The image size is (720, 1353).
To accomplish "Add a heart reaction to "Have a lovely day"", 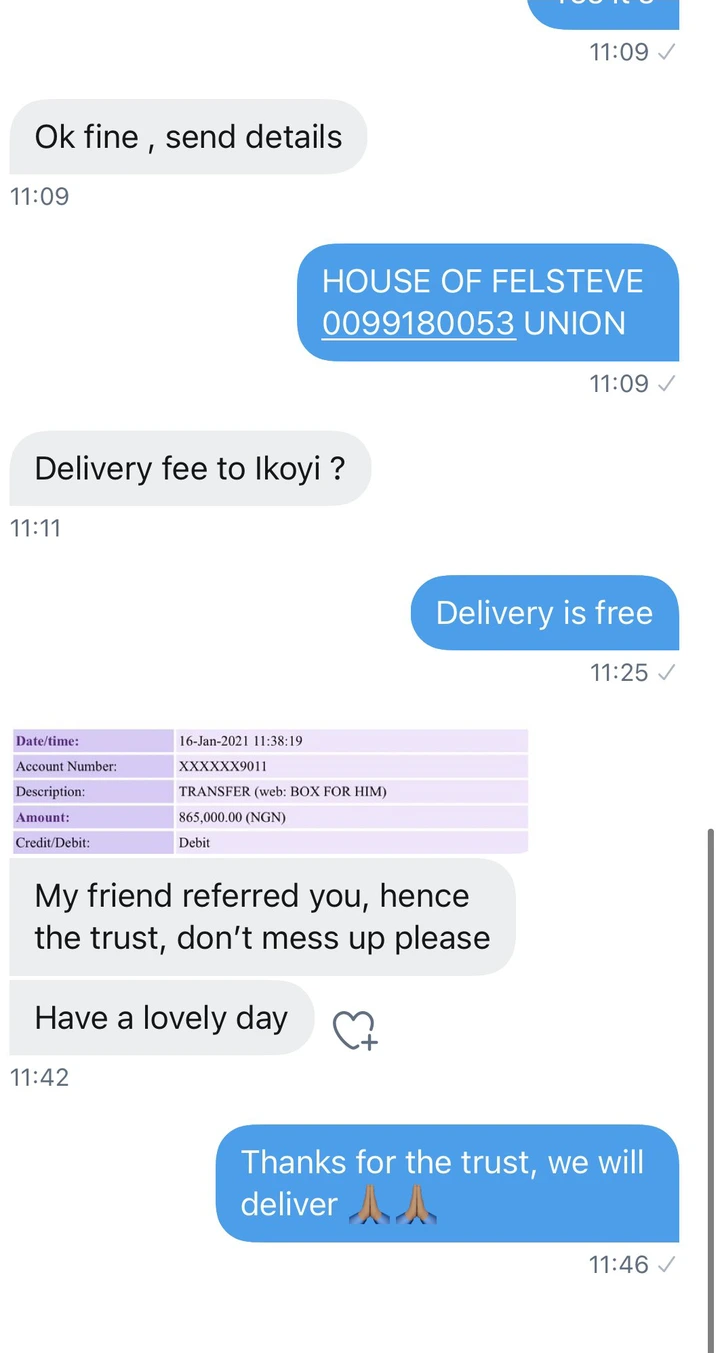I will point(354,1030).
